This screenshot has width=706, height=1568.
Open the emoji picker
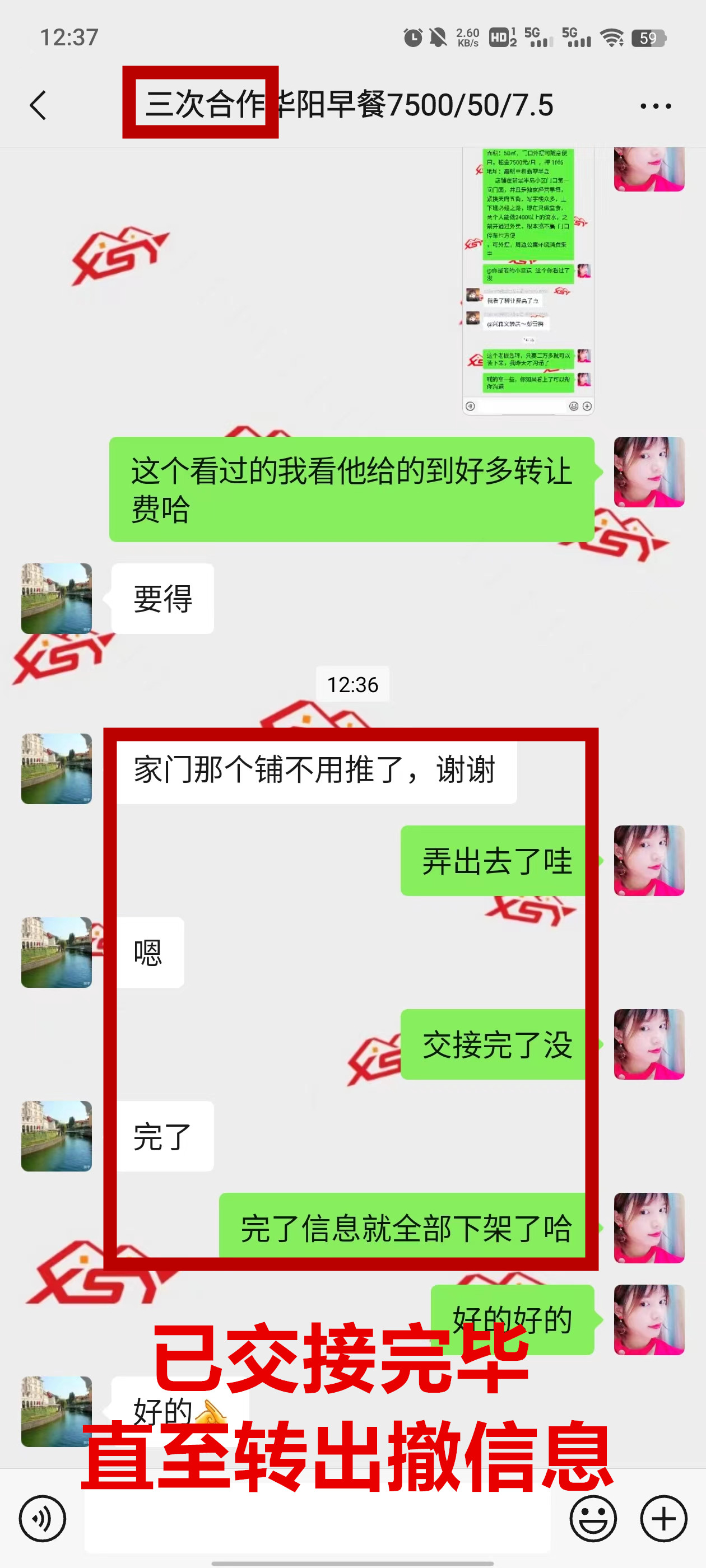[x=593, y=1518]
